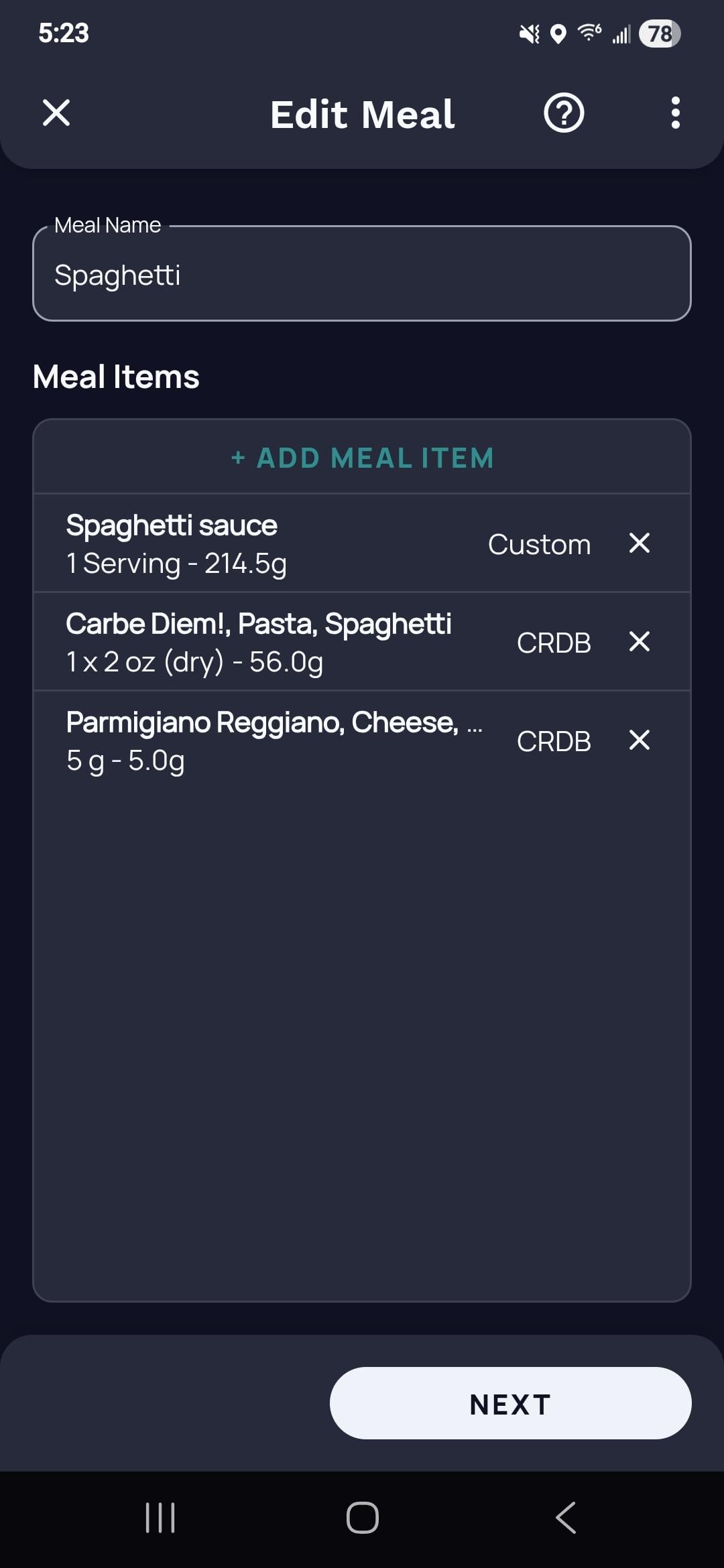The height and width of the screenshot is (1568, 724).
Task: Open the three-dot overflow menu
Action: coord(675,113)
